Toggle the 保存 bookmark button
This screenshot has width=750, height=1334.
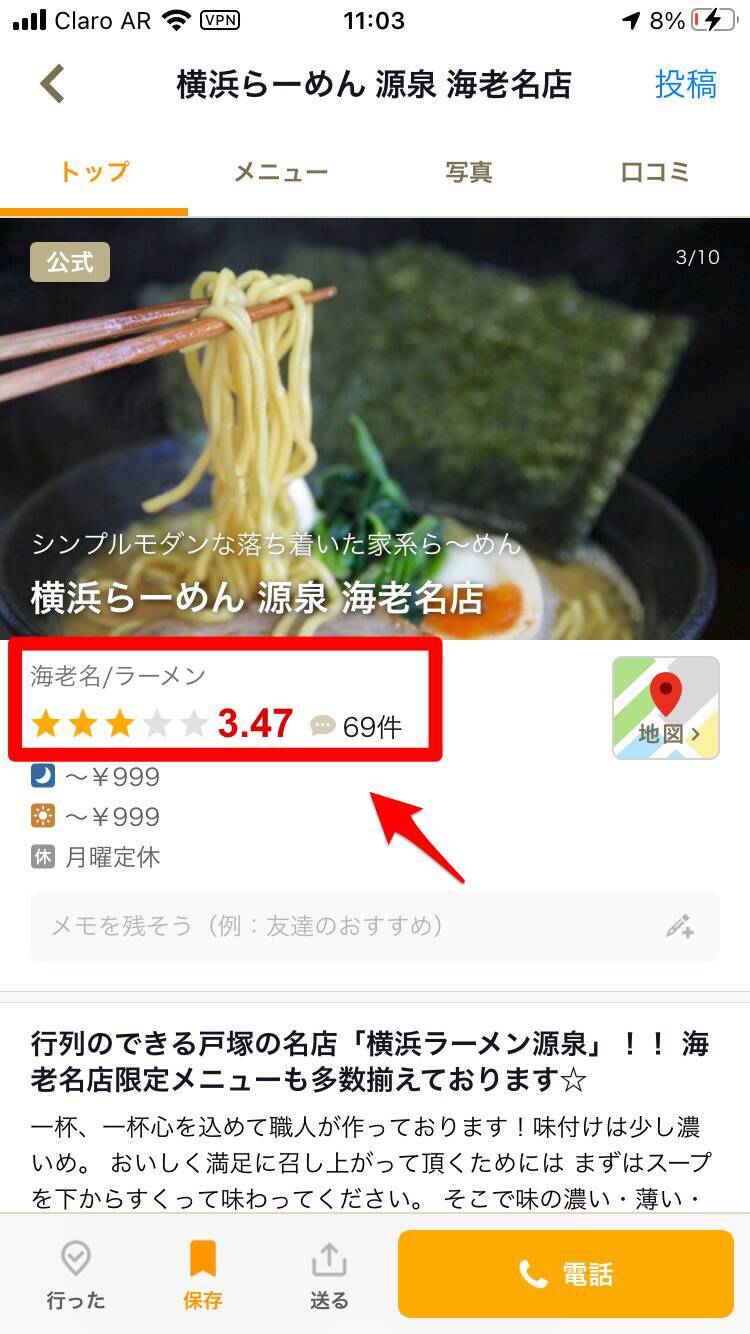(203, 1274)
